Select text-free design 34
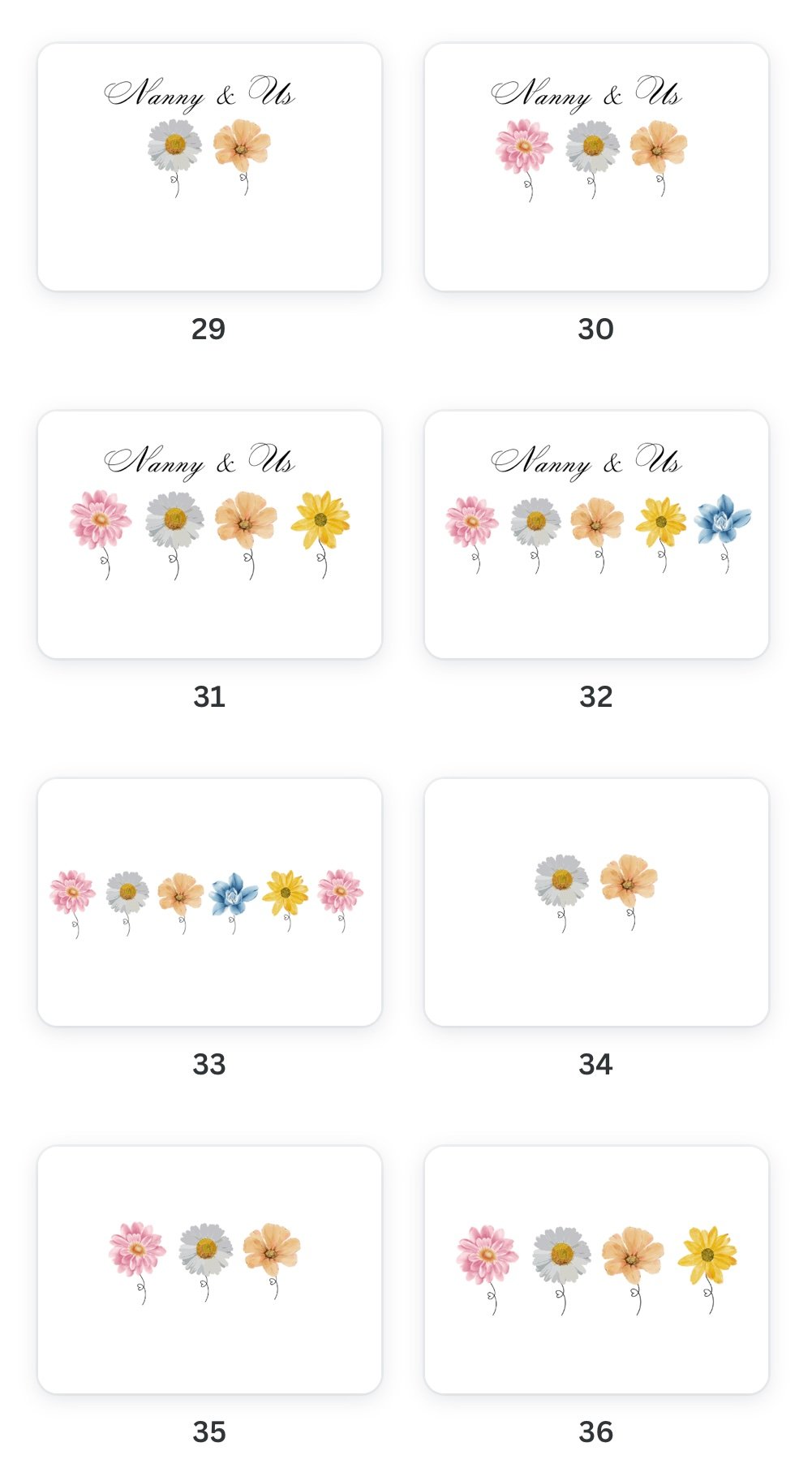This screenshot has width=812, height=1464. tap(596, 902)
